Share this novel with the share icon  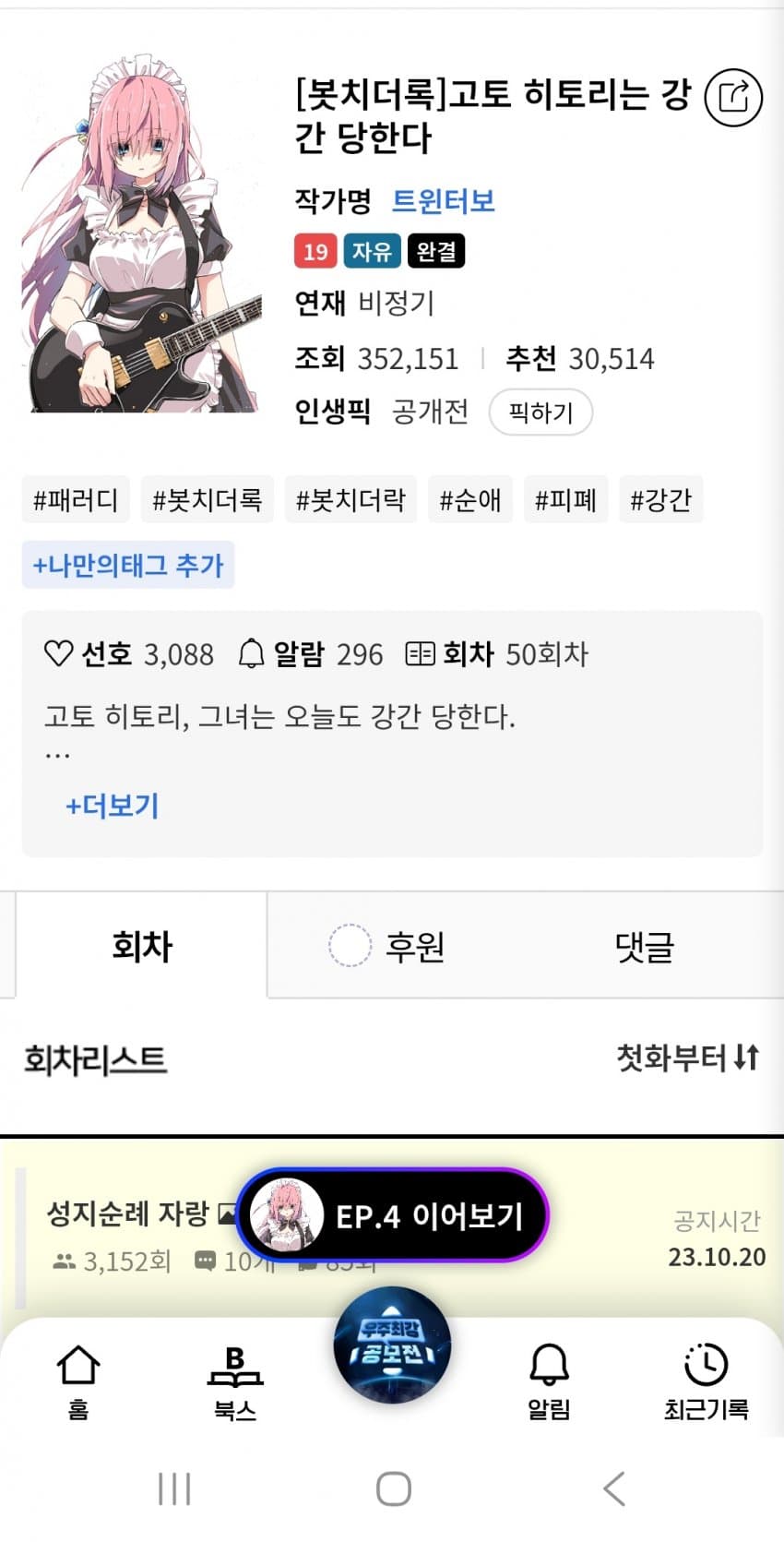click(733, 97)
